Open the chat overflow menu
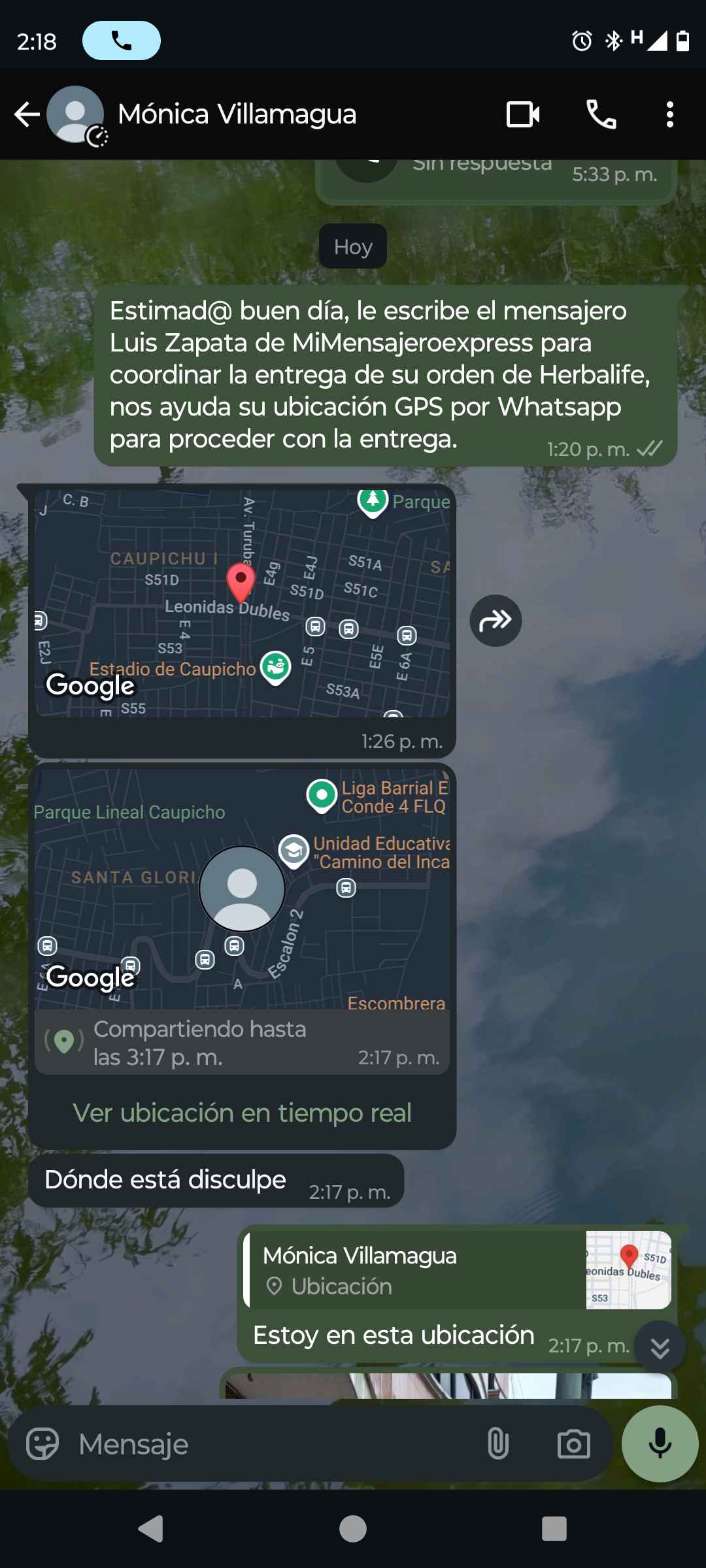Screen dimensions: 706x1568 coord(669,114)
